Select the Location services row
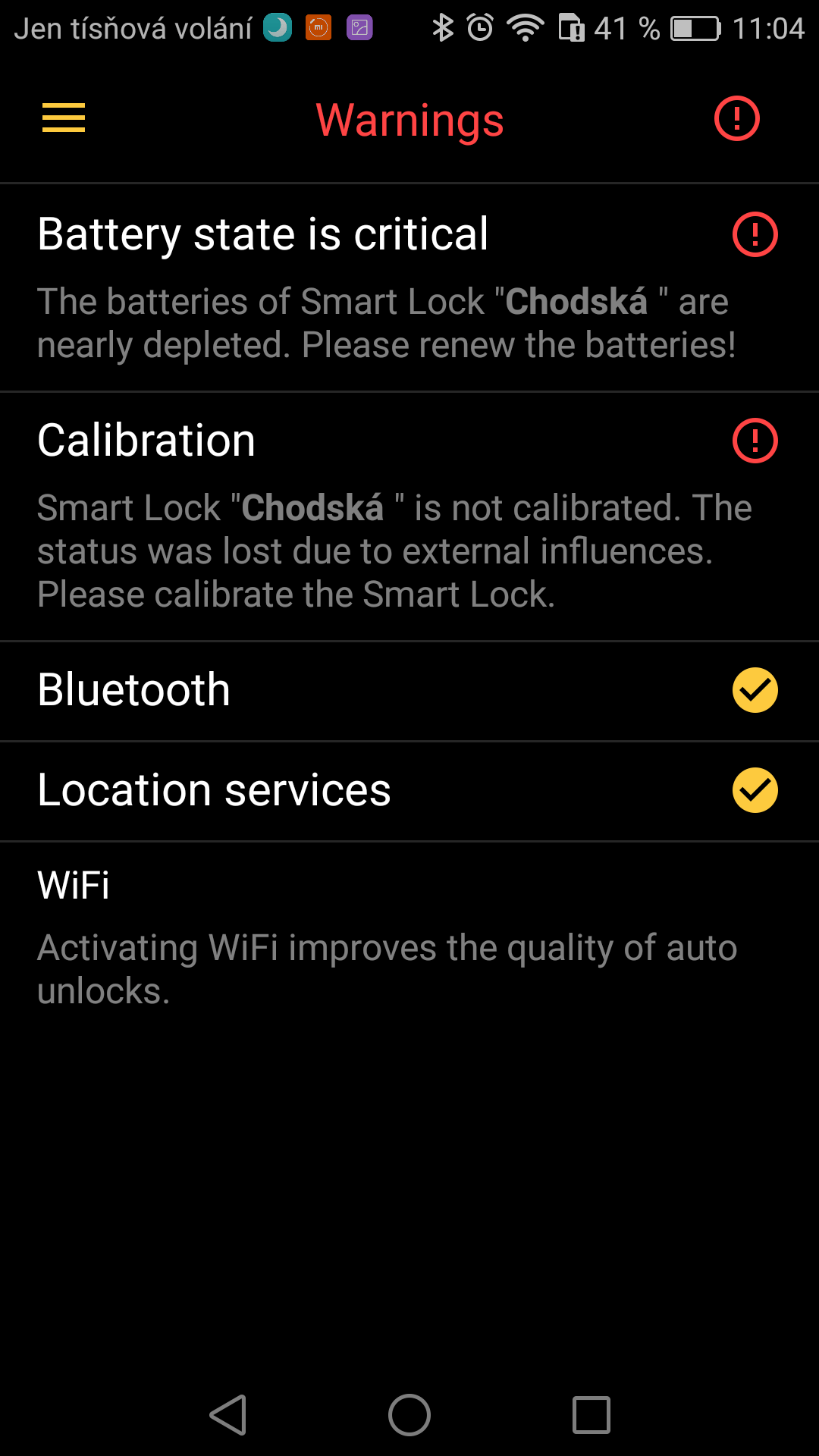 (x=409, y=791)
